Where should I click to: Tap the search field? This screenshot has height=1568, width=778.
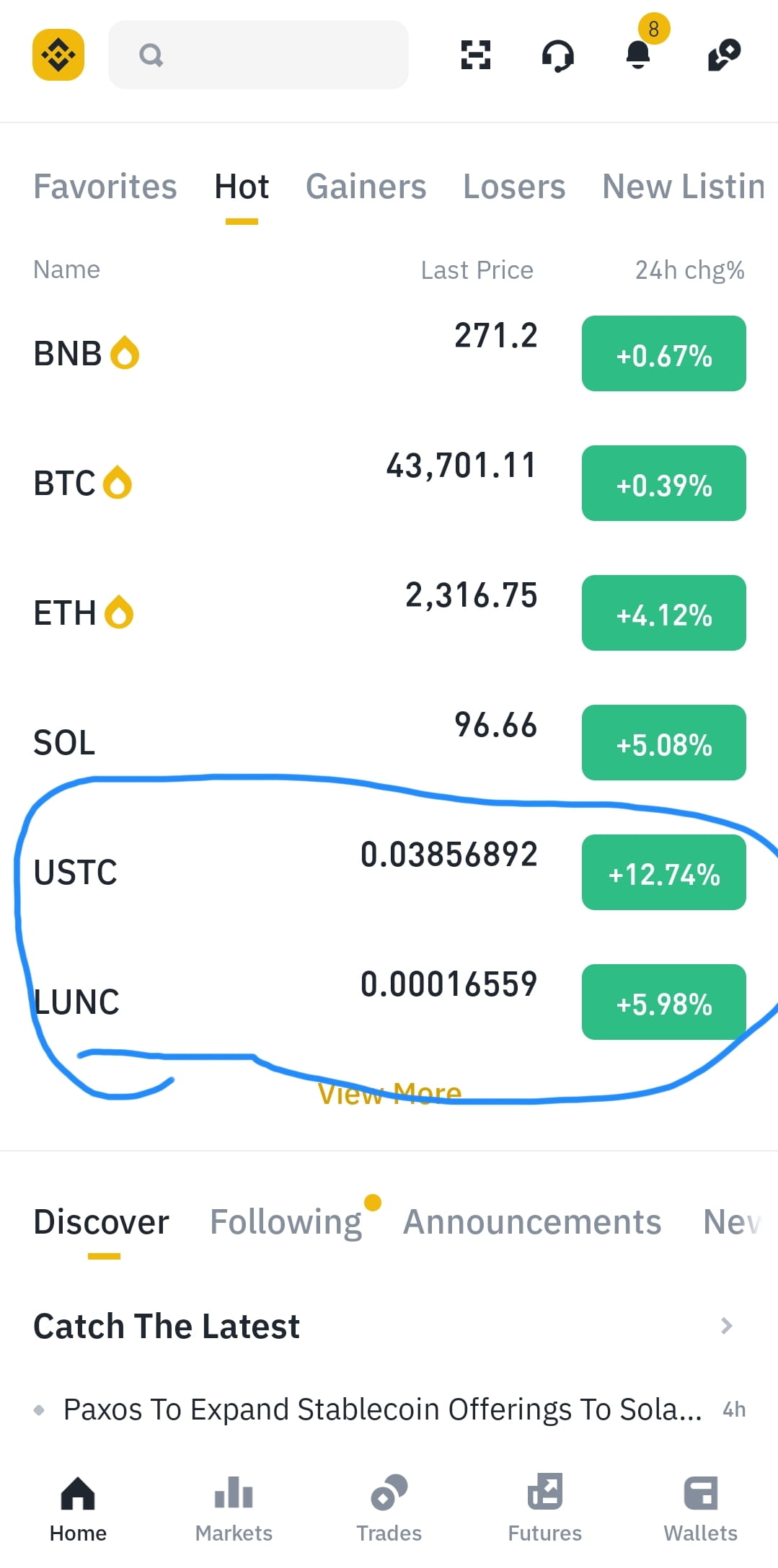pos(258,55)
